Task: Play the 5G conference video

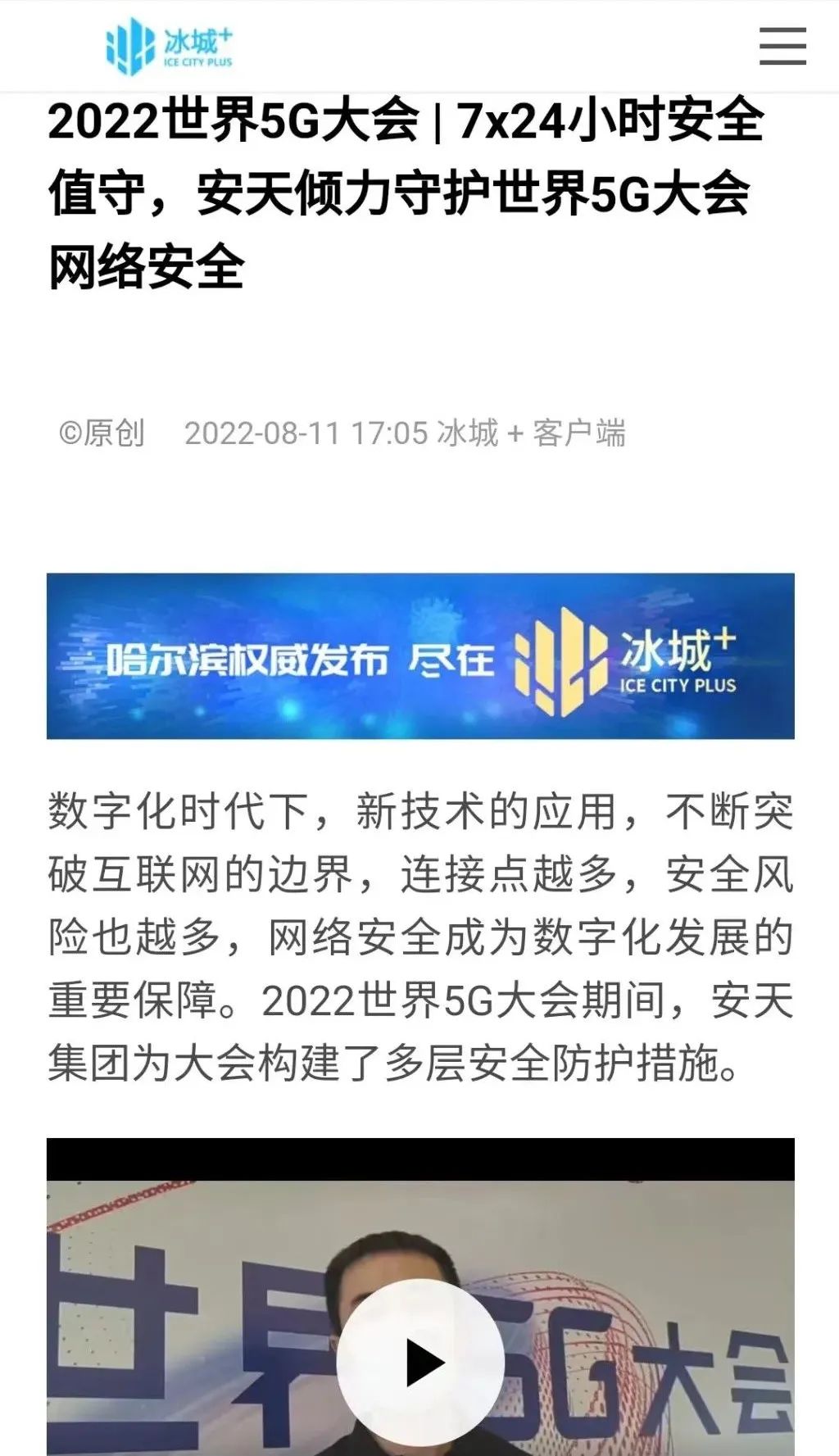Action: [421, 1362]
